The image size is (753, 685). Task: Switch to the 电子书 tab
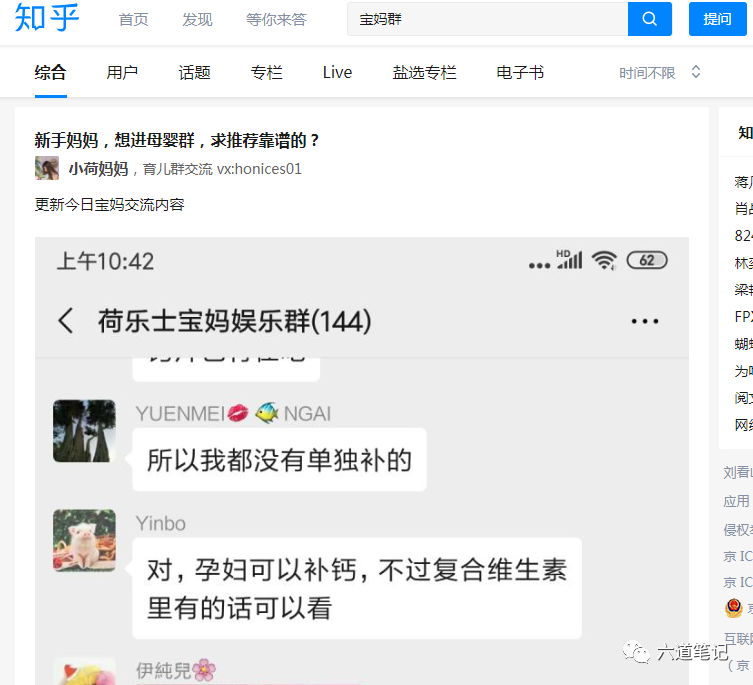[520, 73]
